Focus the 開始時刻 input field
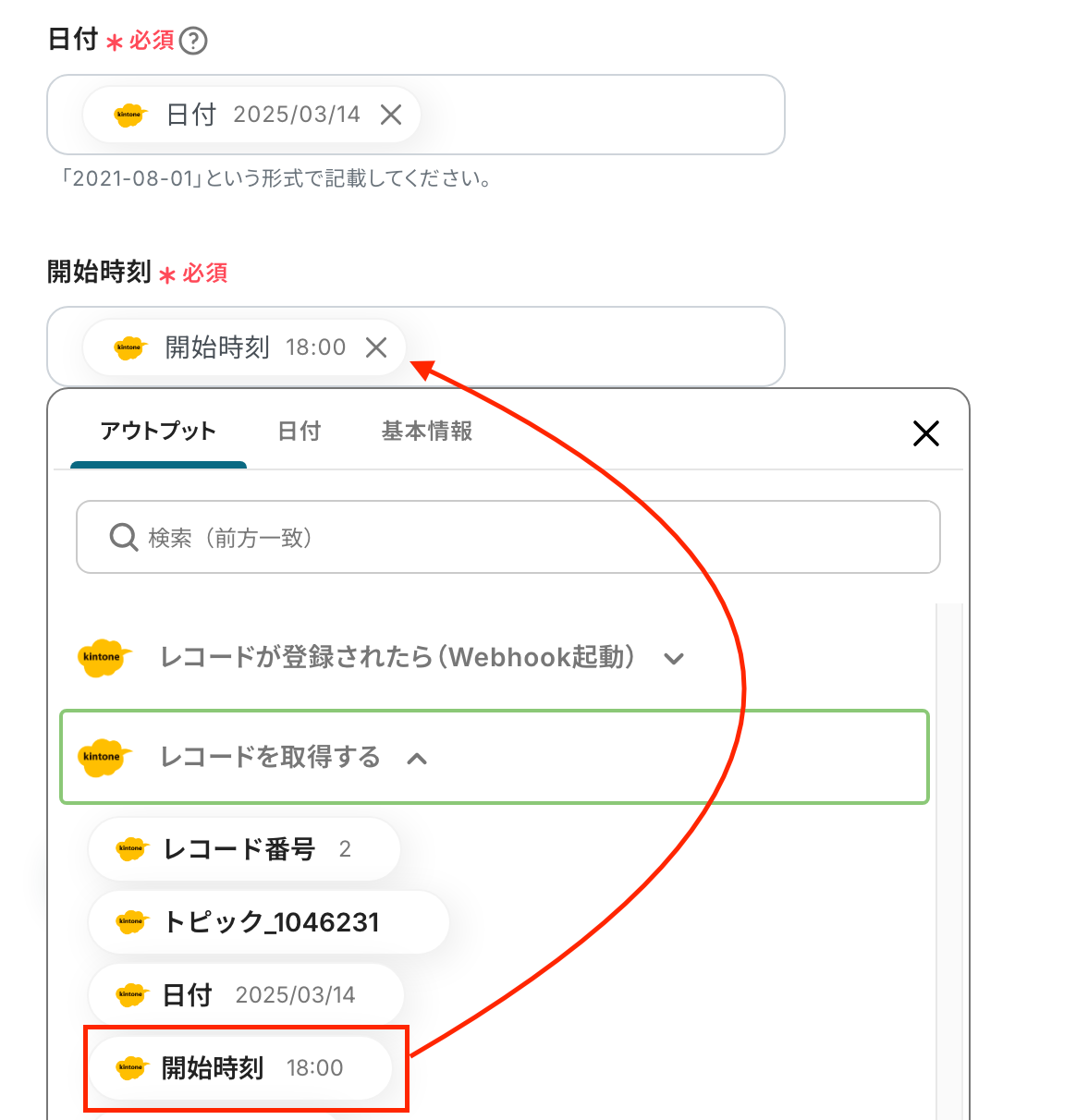This screenshot has height=1120, width=1076. (601, 347)
